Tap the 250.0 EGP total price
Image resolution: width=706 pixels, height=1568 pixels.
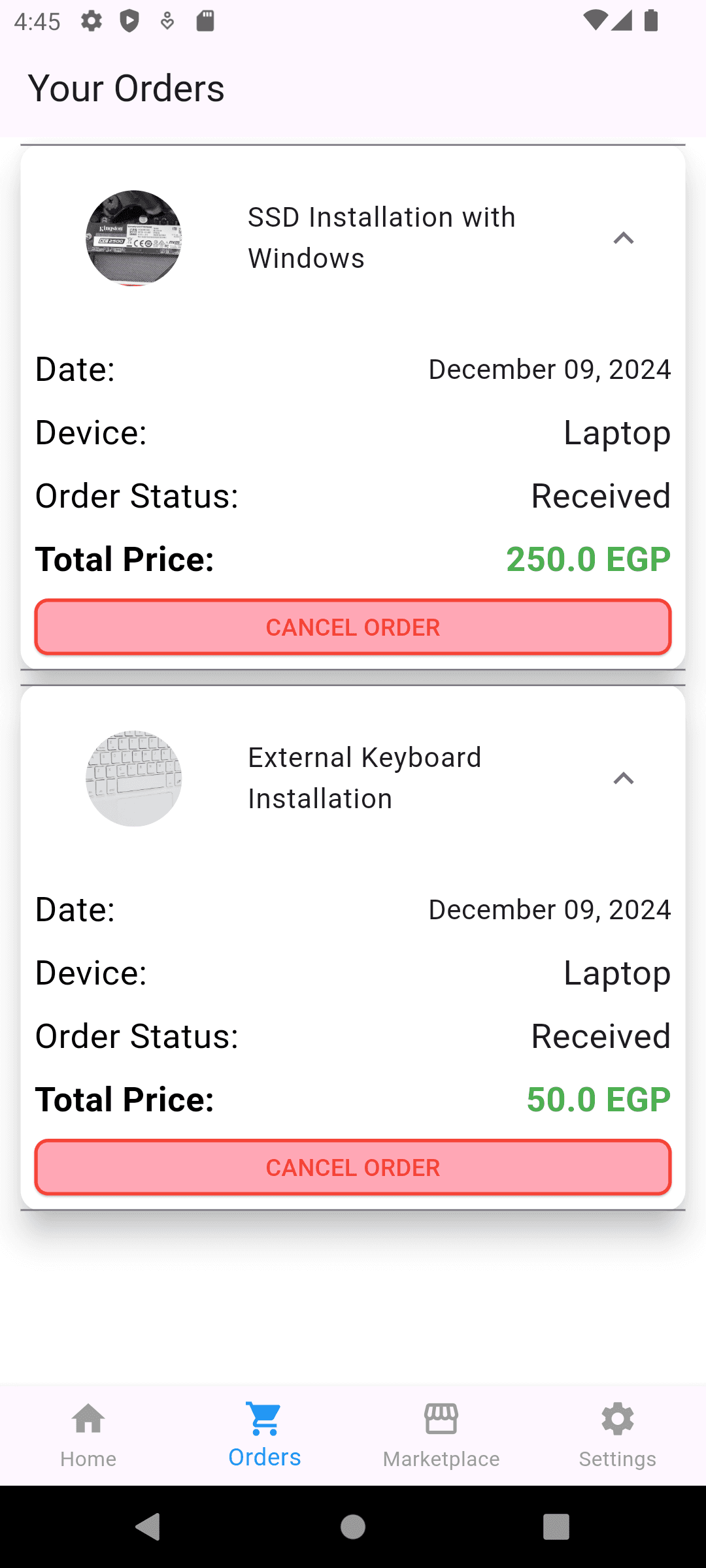(588, 559)
